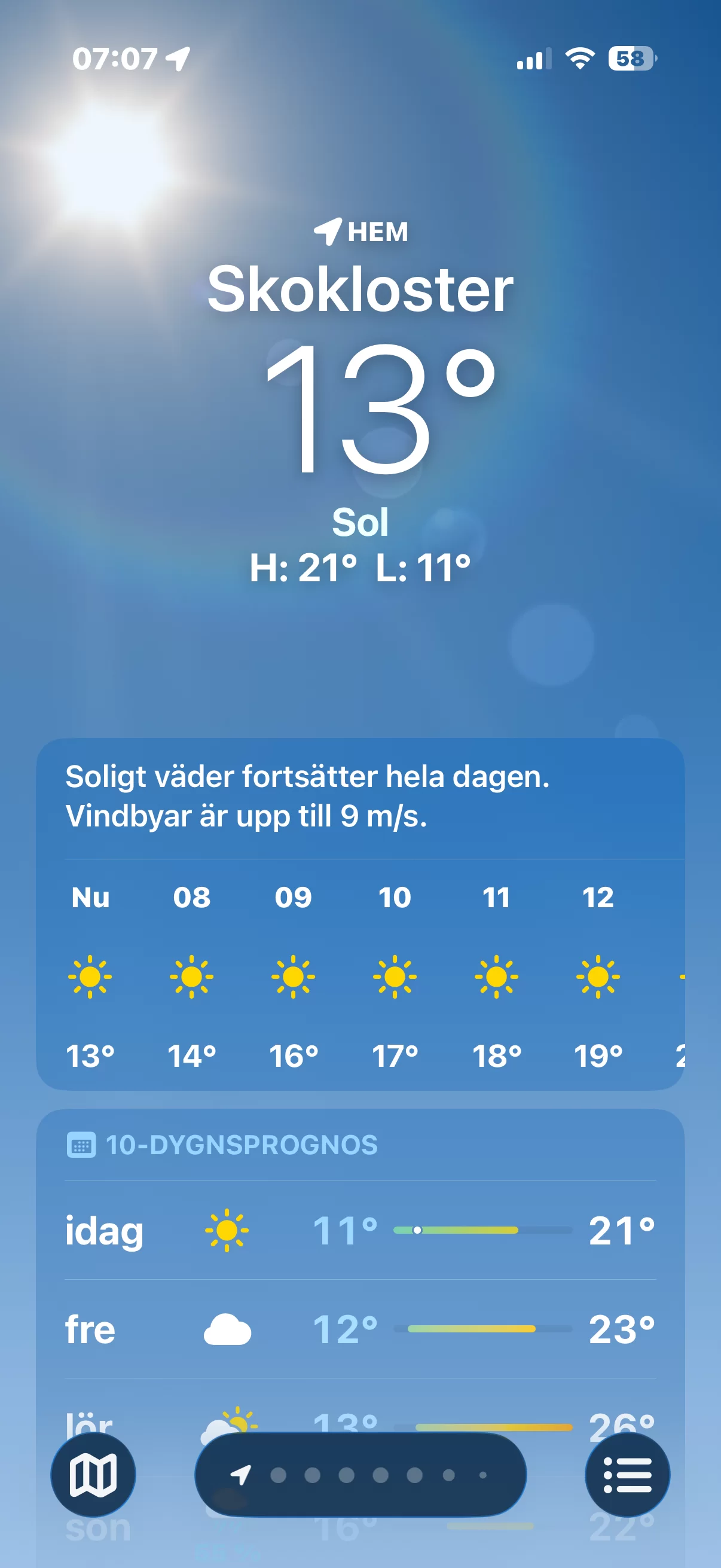Viewport: 721px width, 1568px height.
Task: Open the 10-dygnsprognos header
Action: [x=222, y=1145]
